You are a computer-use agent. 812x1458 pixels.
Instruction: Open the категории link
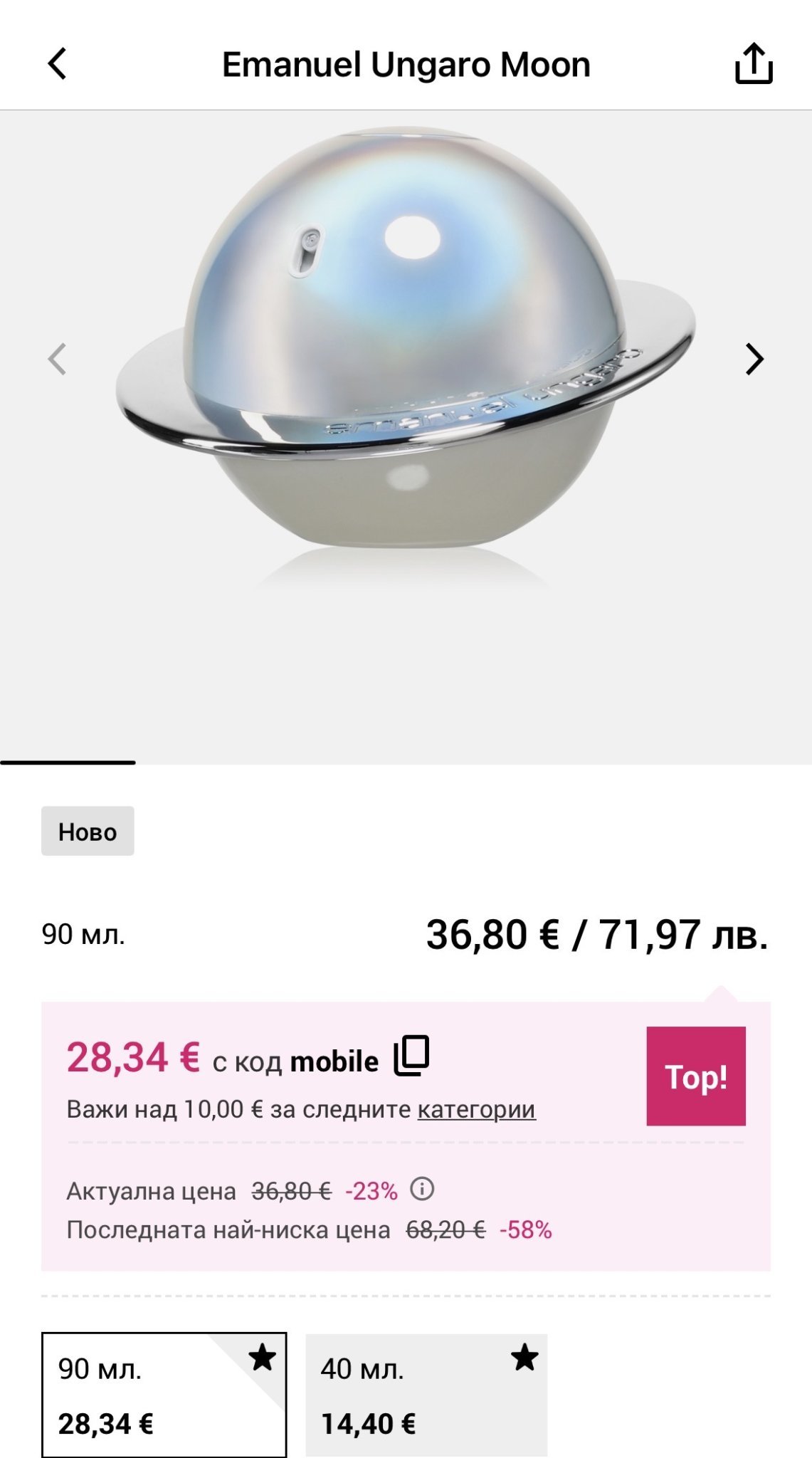pyautogui.click(x=476, y=1109)
